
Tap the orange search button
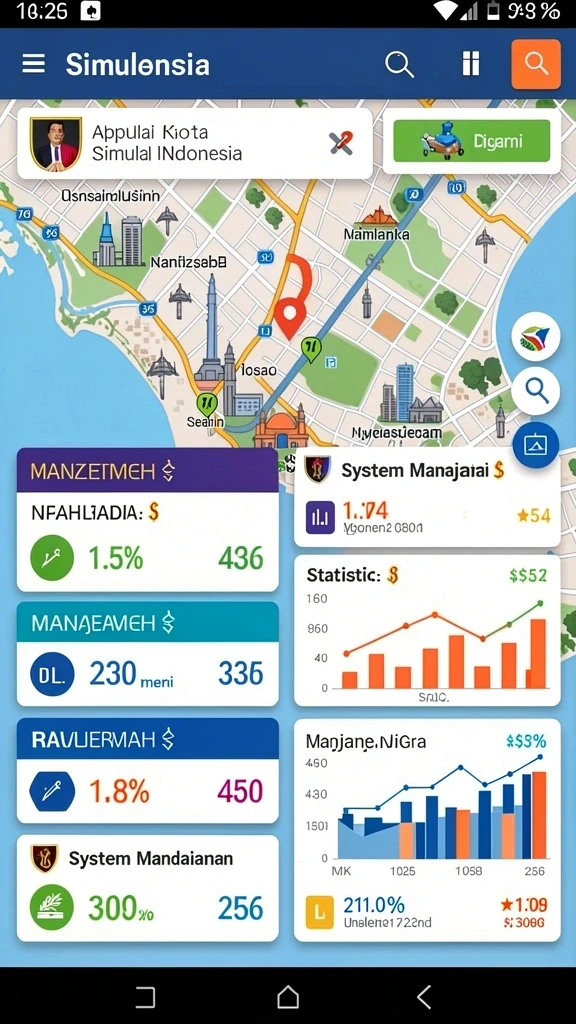tap(536, 64)
